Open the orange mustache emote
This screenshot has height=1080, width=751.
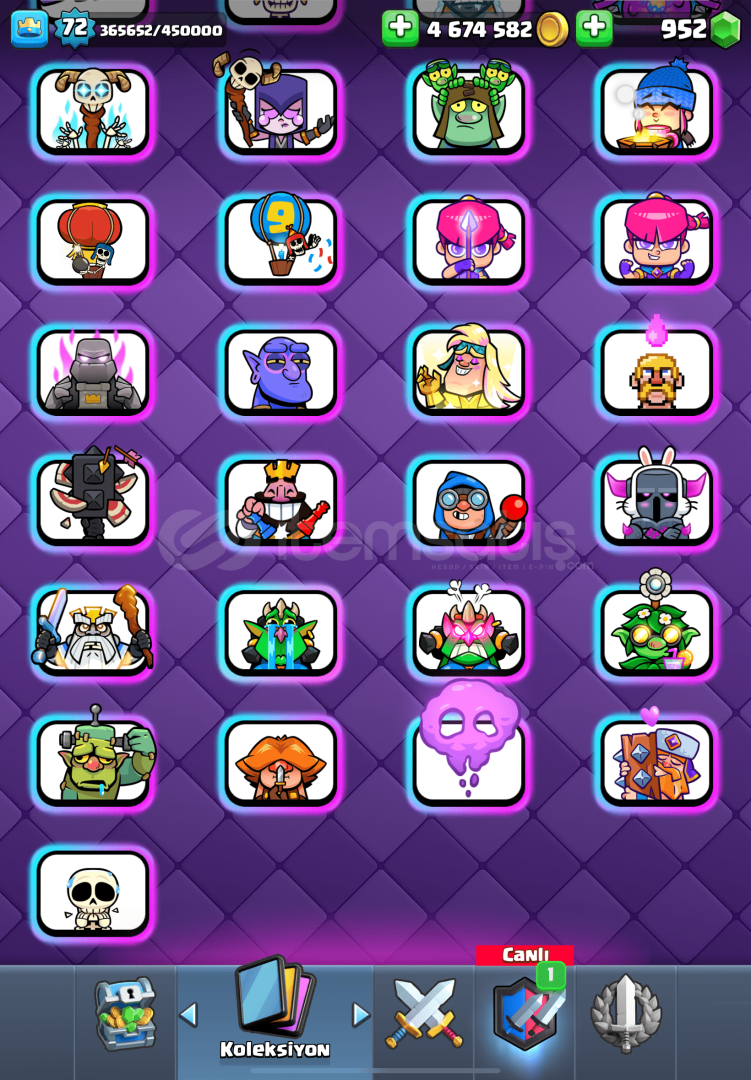coord(281,762)
